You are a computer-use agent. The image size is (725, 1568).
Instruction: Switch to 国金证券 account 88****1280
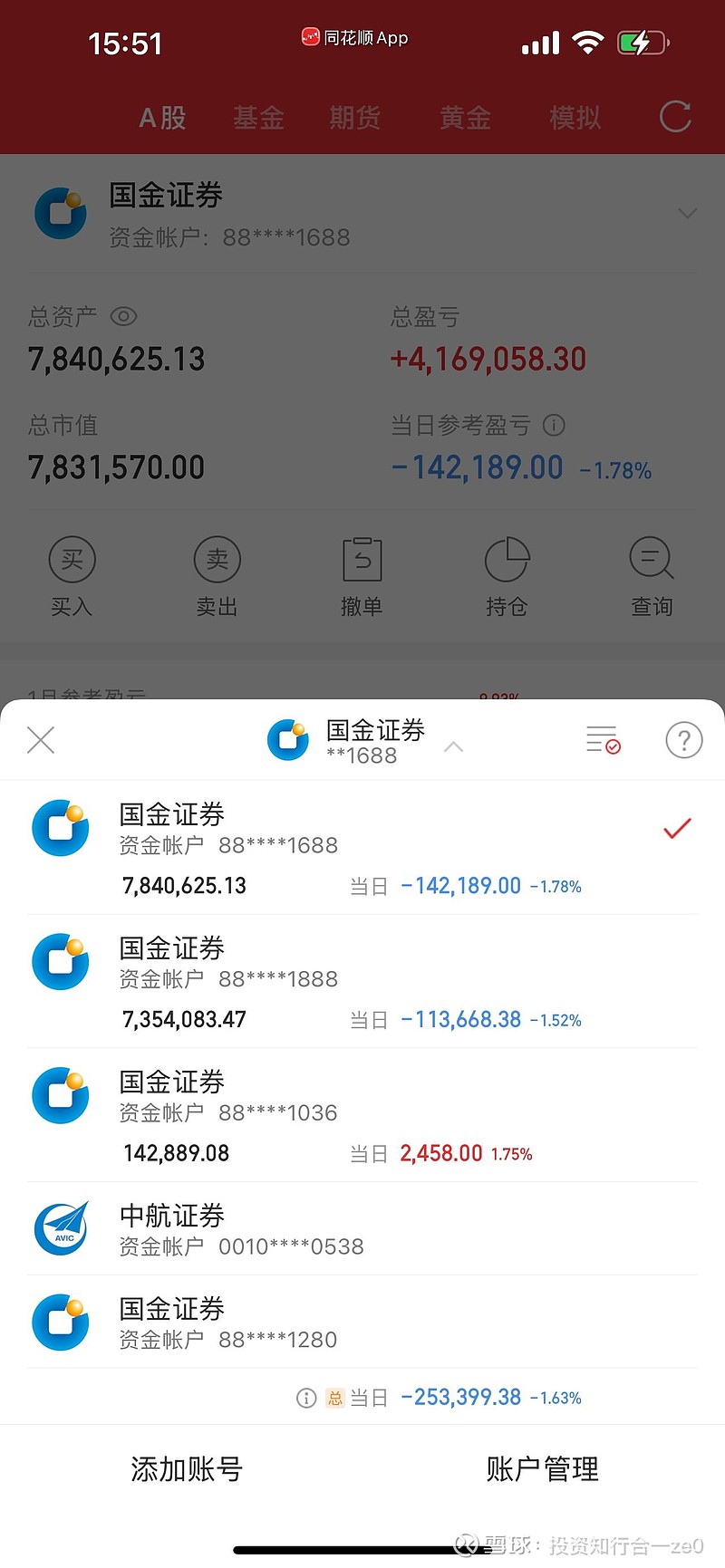tap(362, 1322)
